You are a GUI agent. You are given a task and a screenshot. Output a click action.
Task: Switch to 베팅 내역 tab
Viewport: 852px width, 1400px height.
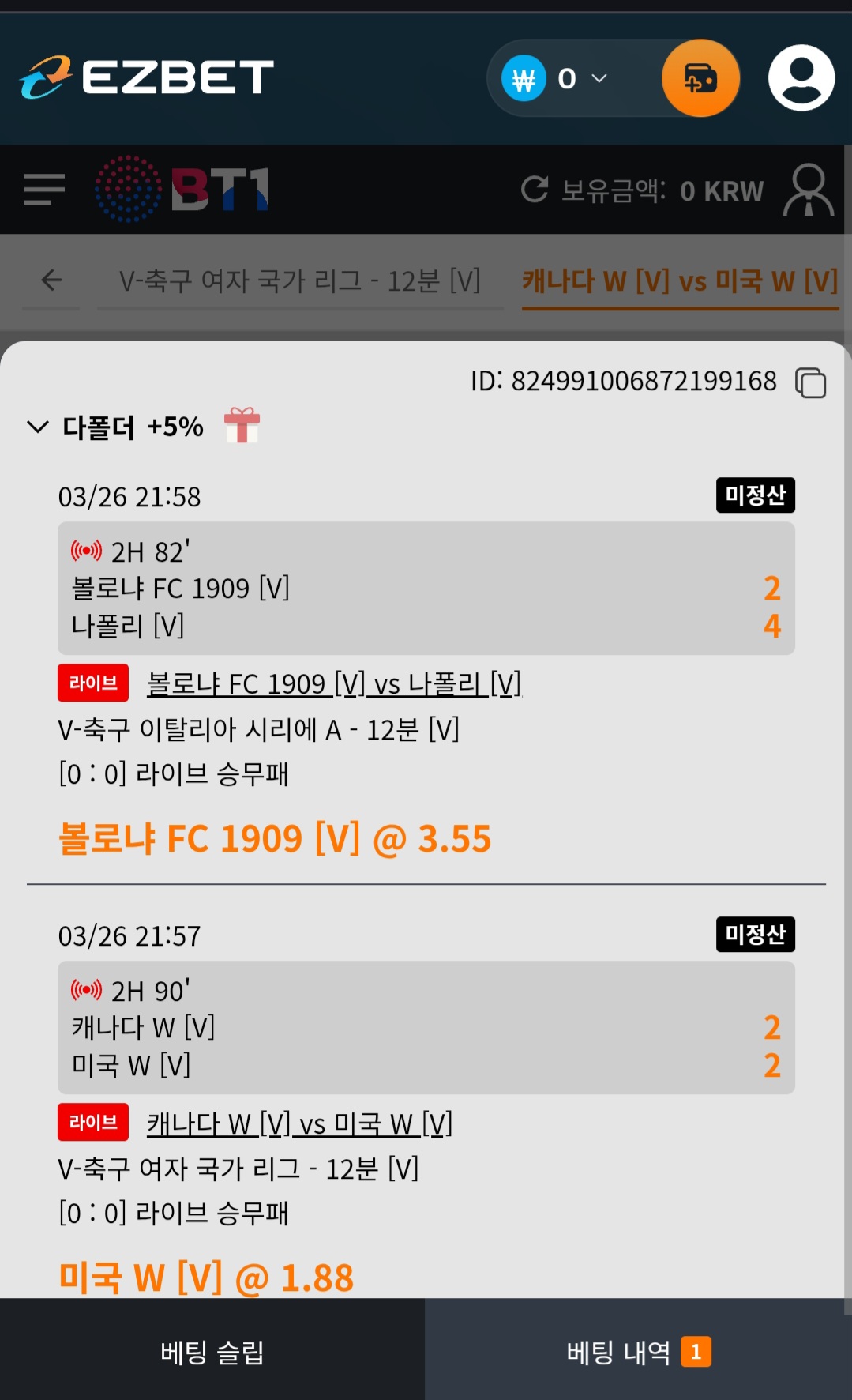638,1352
